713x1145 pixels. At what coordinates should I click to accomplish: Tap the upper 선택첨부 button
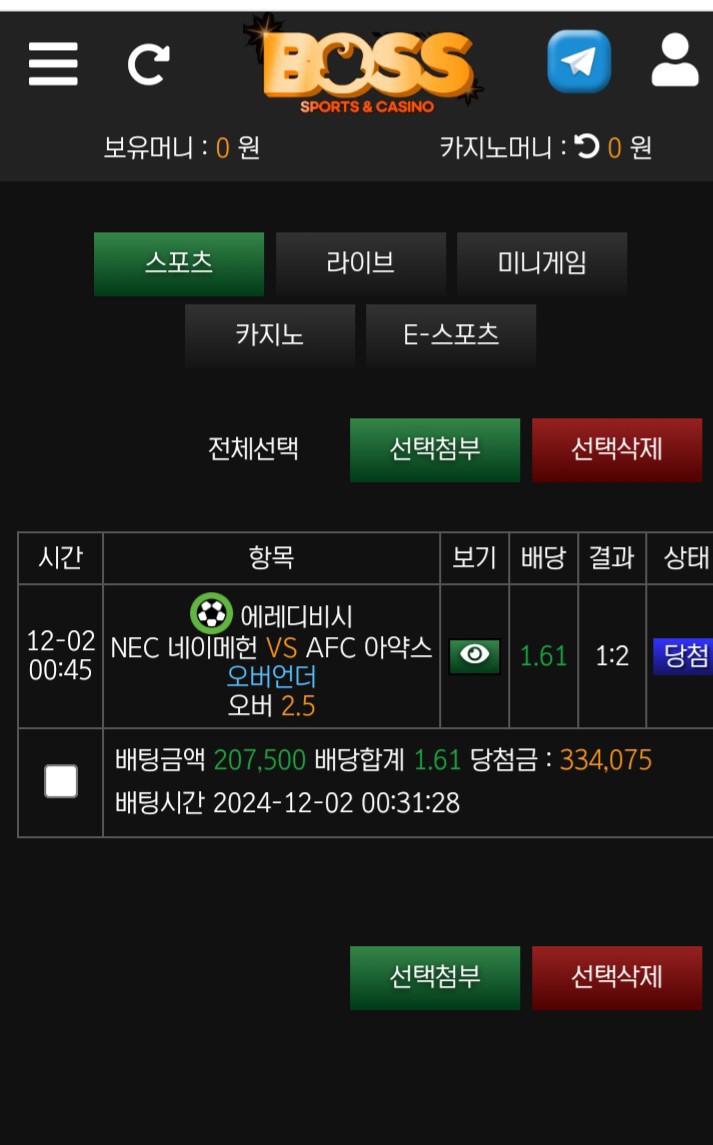[x=435, y=450]
